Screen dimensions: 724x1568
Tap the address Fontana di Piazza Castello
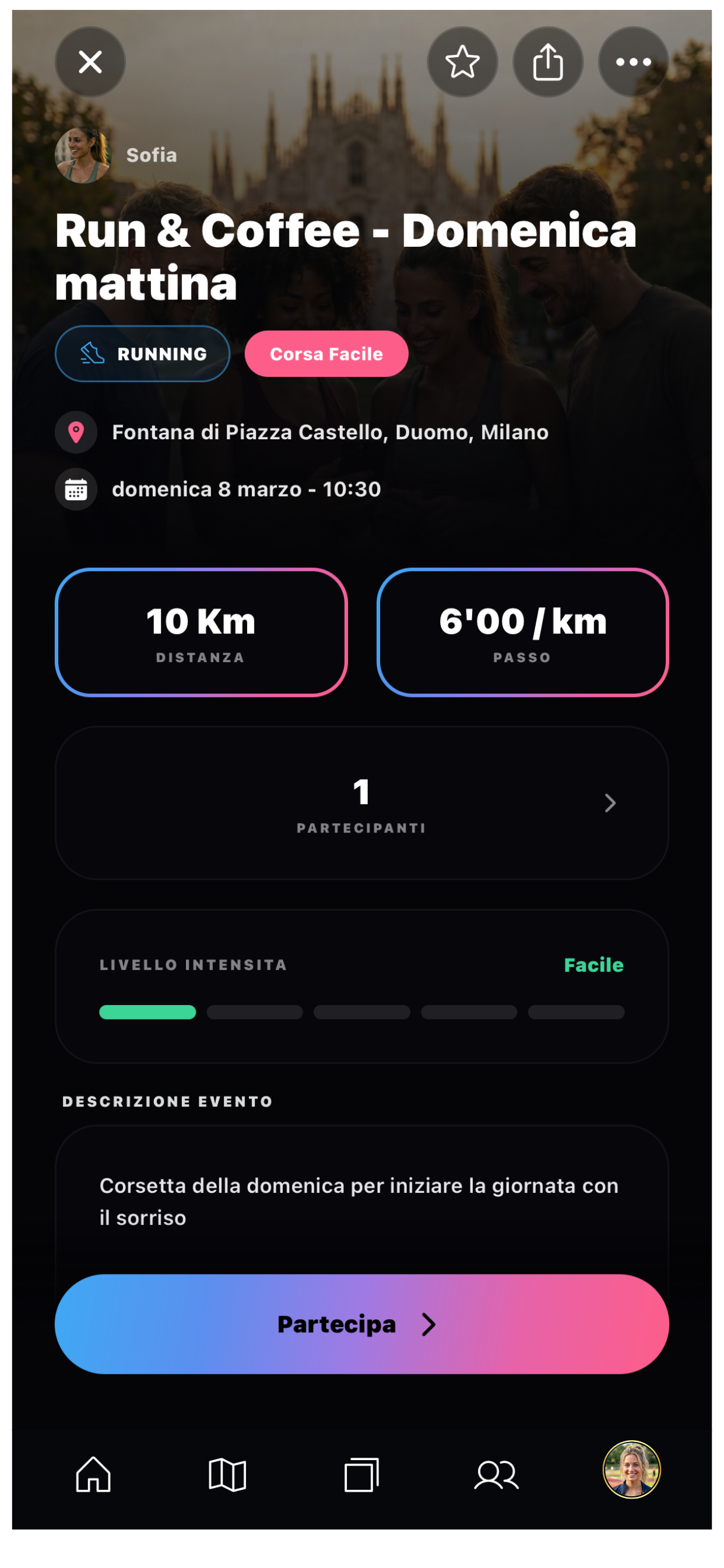(331, 432)
